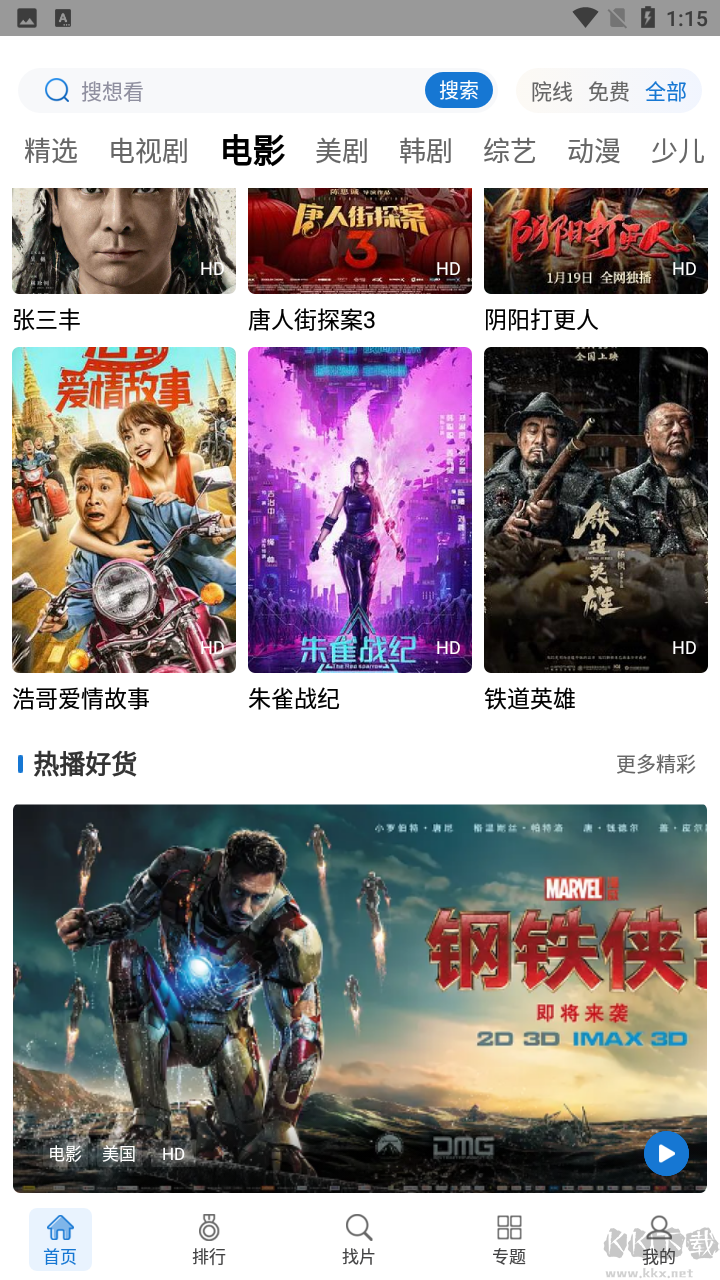Tap the HD tag on the Iron Man banner
720x1280 pixels.
point(173,1153)
